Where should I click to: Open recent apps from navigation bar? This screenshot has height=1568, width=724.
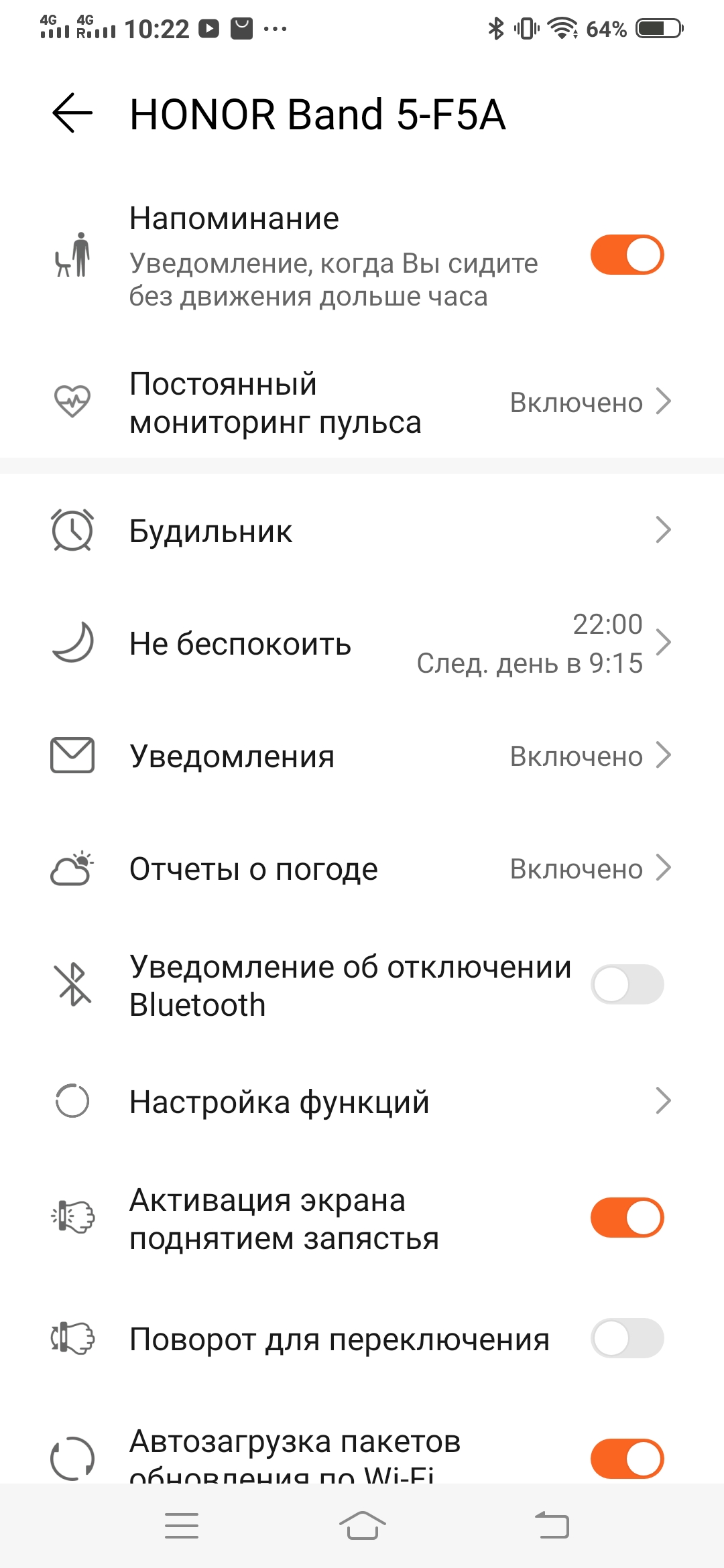click(x=182, y=1526)
